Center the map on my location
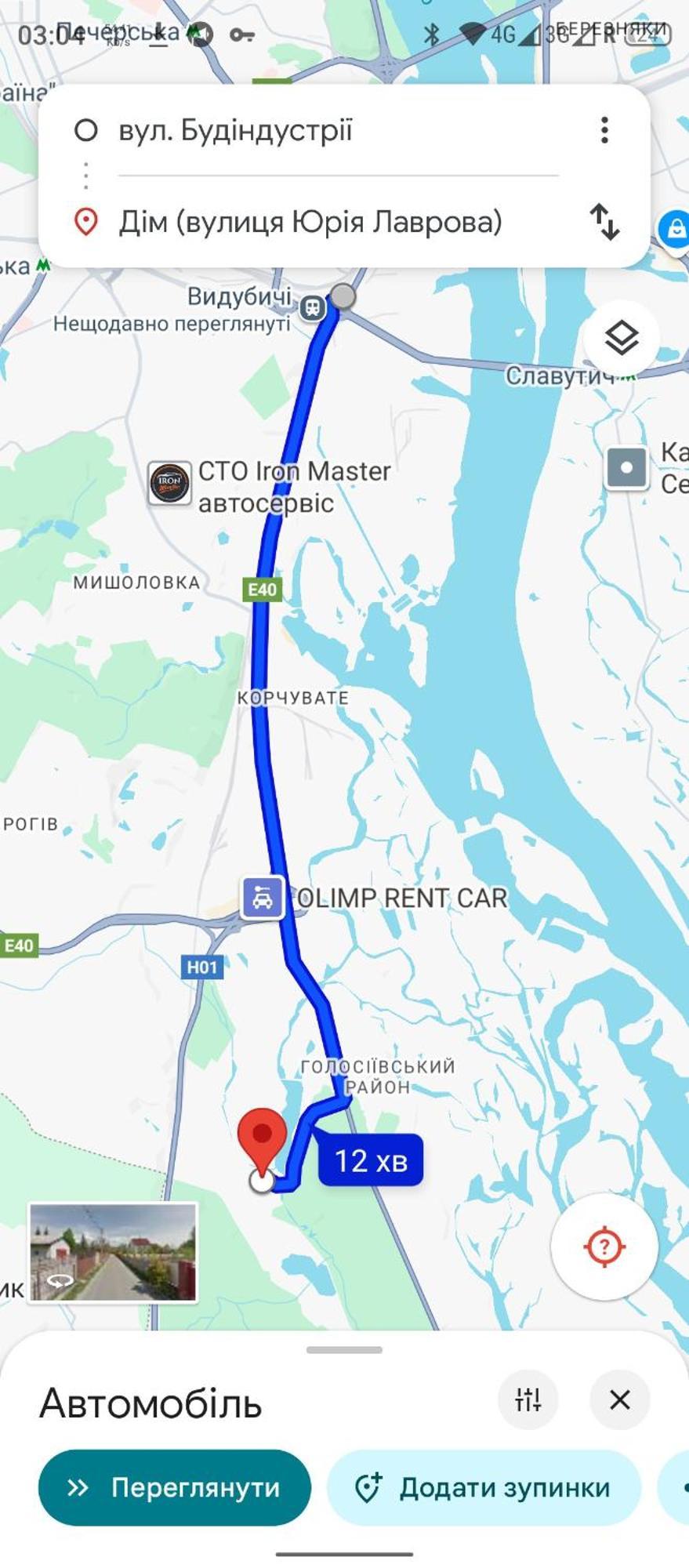Image resolution: width=689 pixels, height=1568 pixels. pos(604,1246)
